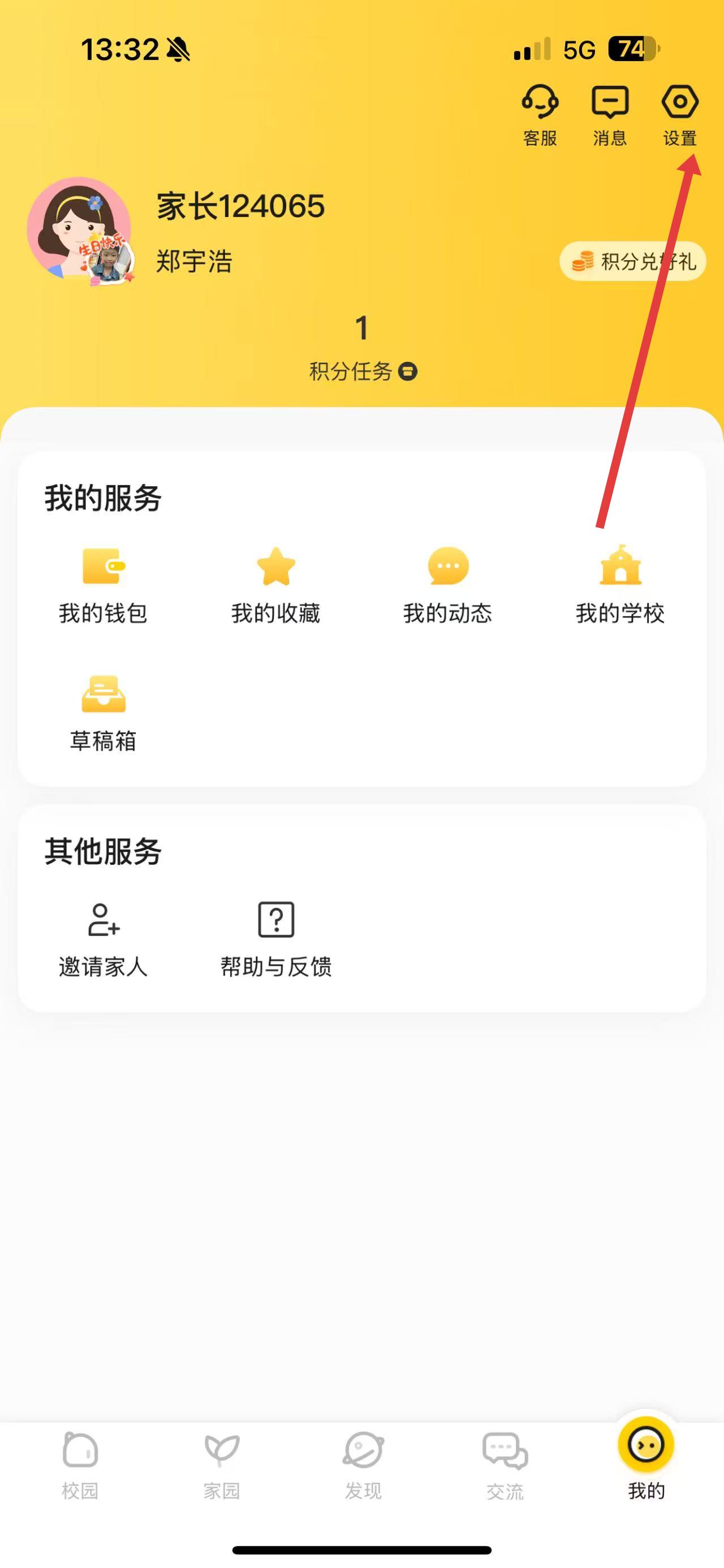Switch to the 家园 tab
The height and width of the screenshot is (1568, 724).
coord(222,1465)
